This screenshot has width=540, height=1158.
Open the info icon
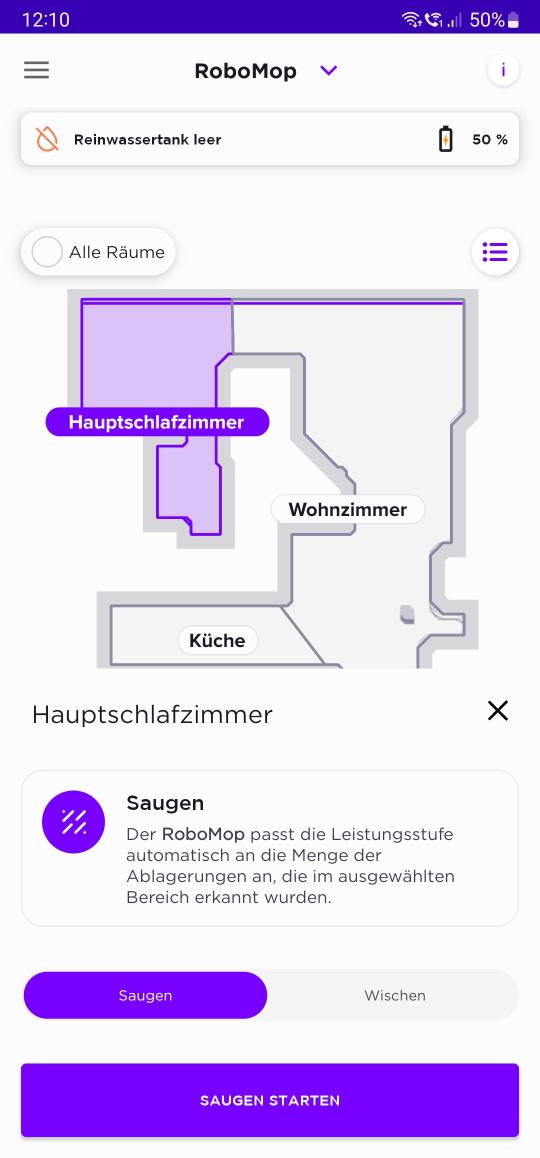pyautogui.click(x=503, y=70)
